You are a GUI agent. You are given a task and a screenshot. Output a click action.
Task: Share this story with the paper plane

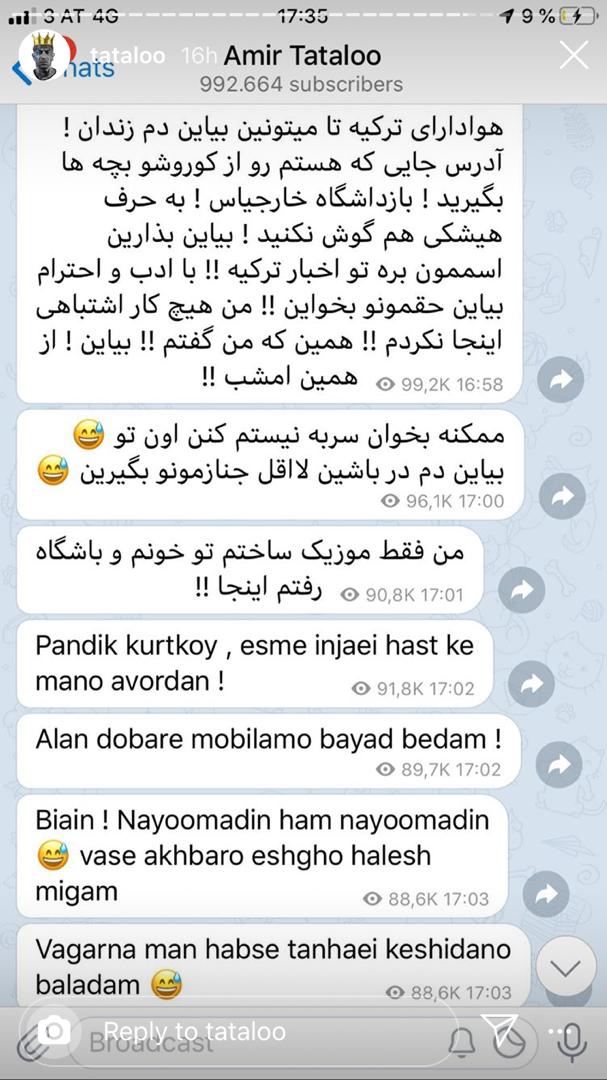[499, 1029]
